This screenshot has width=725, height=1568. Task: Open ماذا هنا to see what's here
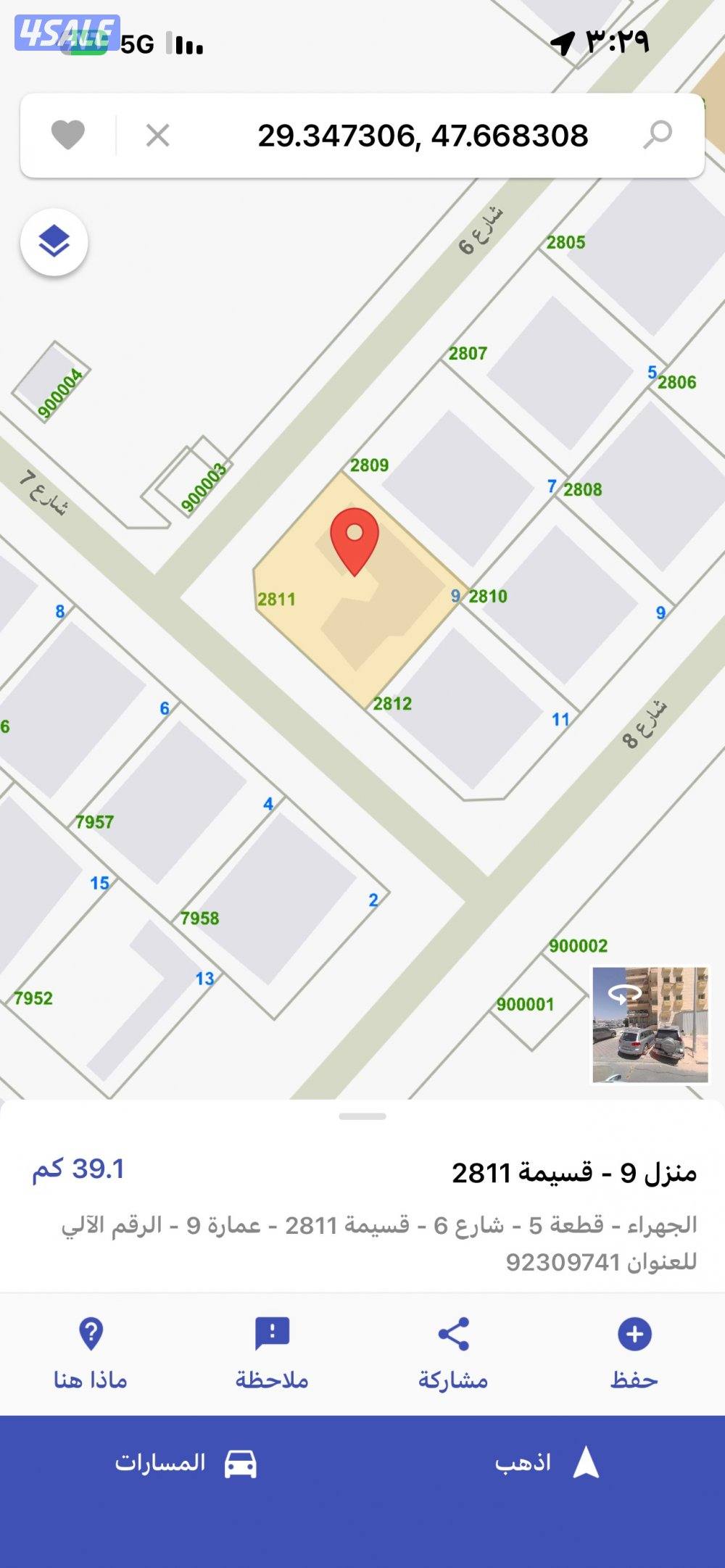91,1353
